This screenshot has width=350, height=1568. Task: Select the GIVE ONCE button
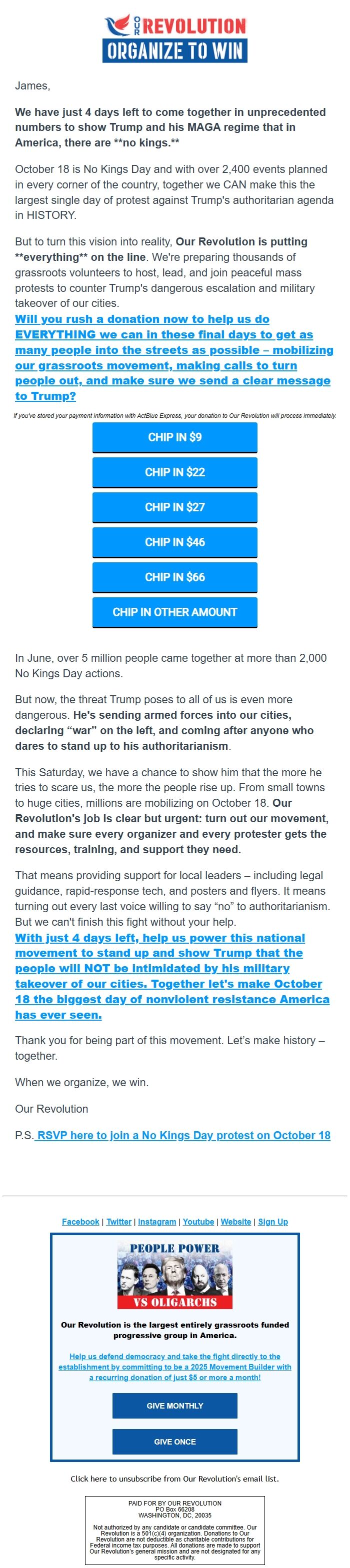click(x=174, y=1442)
